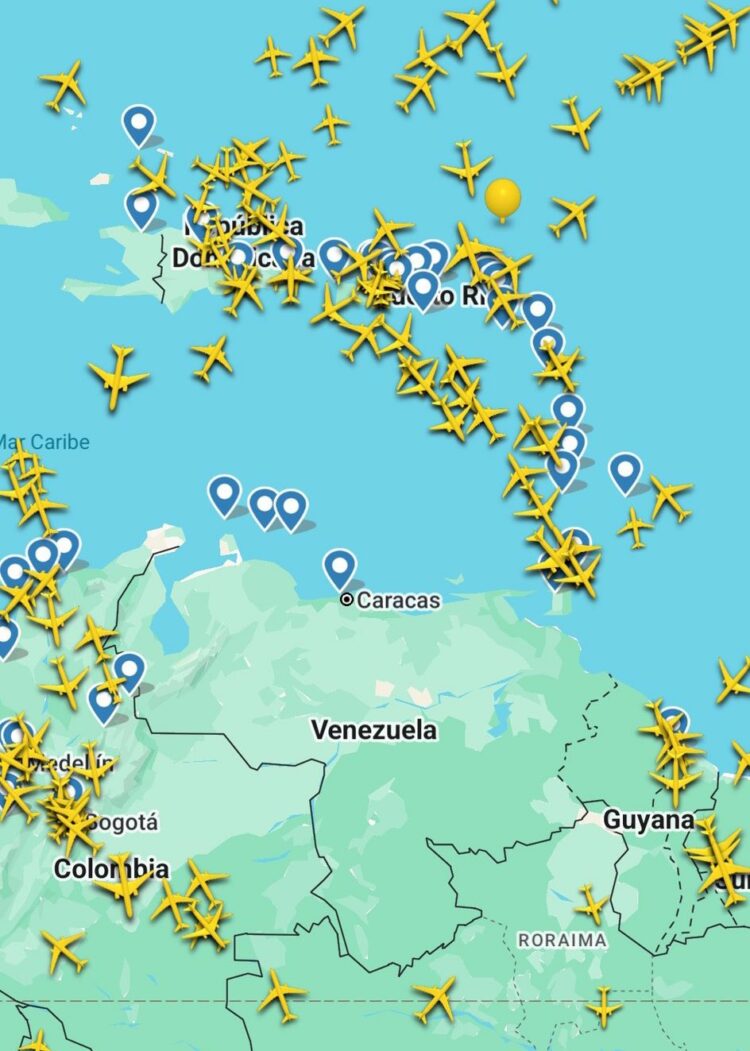Open the easternmost of three island pins off Venezuela
Image resolution: width=750 pixels, height=1051 pixels.
click(x=291, y=509)
